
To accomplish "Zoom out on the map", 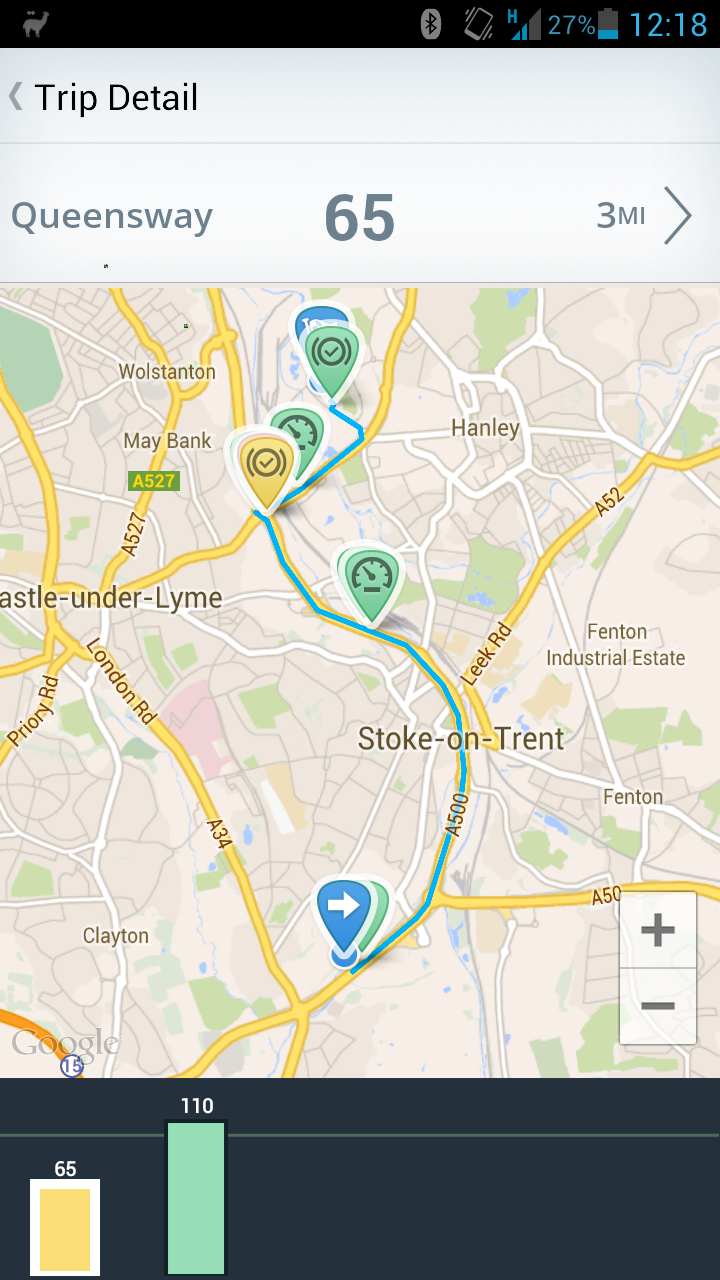I will pyautogui.click(x=658, y=1006).
